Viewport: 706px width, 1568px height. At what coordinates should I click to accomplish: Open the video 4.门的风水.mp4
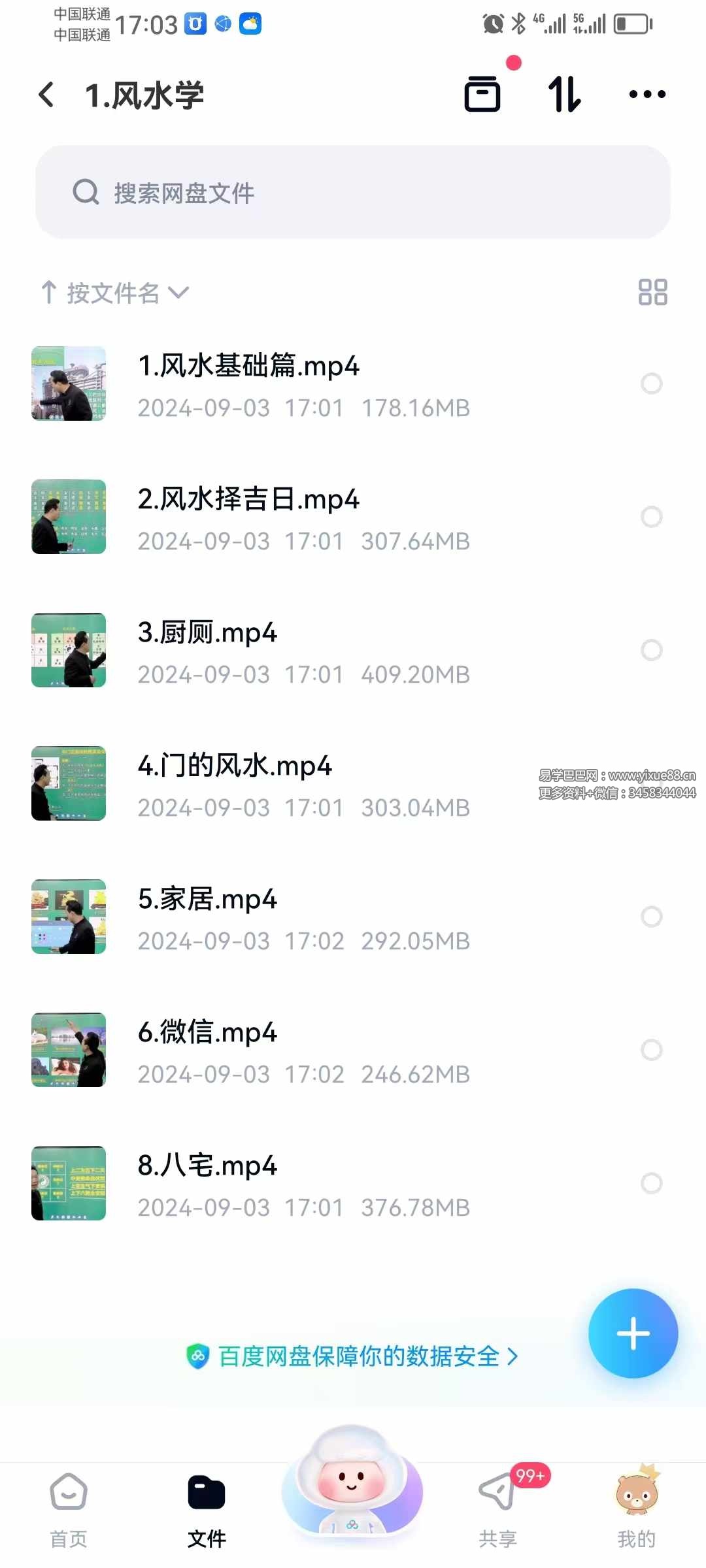coord(235,766)
